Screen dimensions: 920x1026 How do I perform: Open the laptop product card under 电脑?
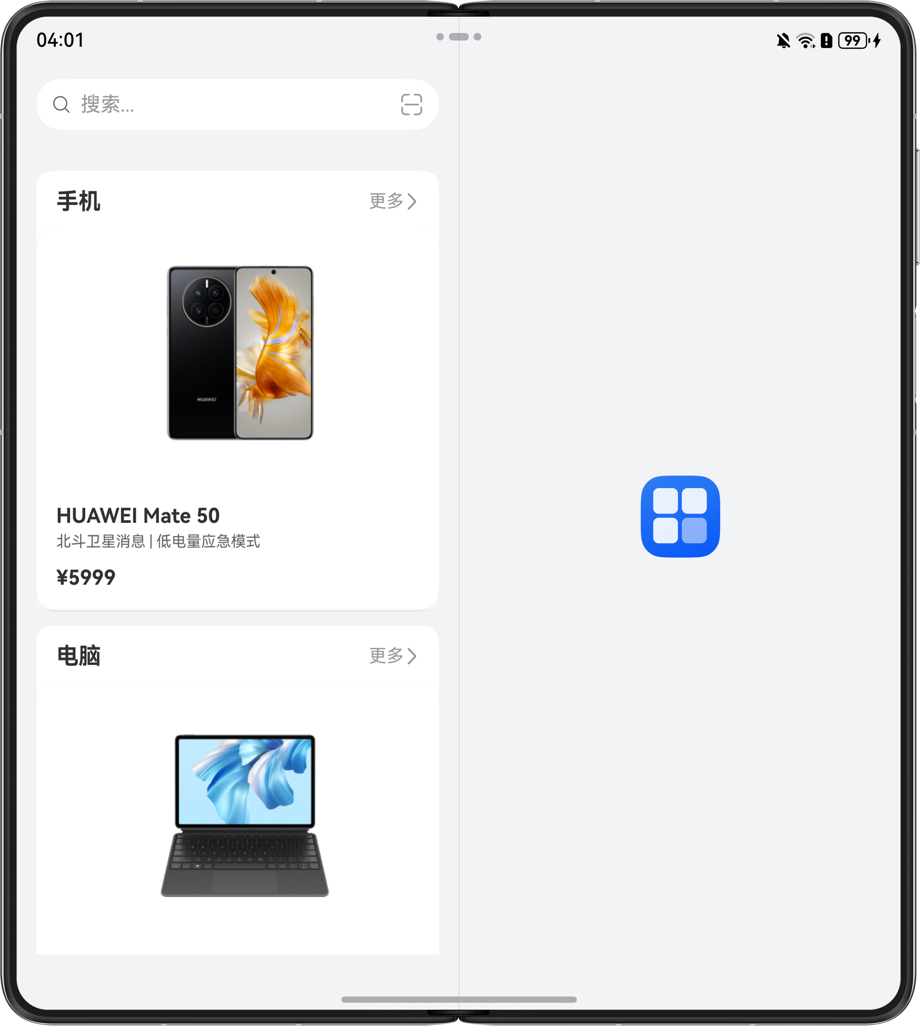pos(240,815)
